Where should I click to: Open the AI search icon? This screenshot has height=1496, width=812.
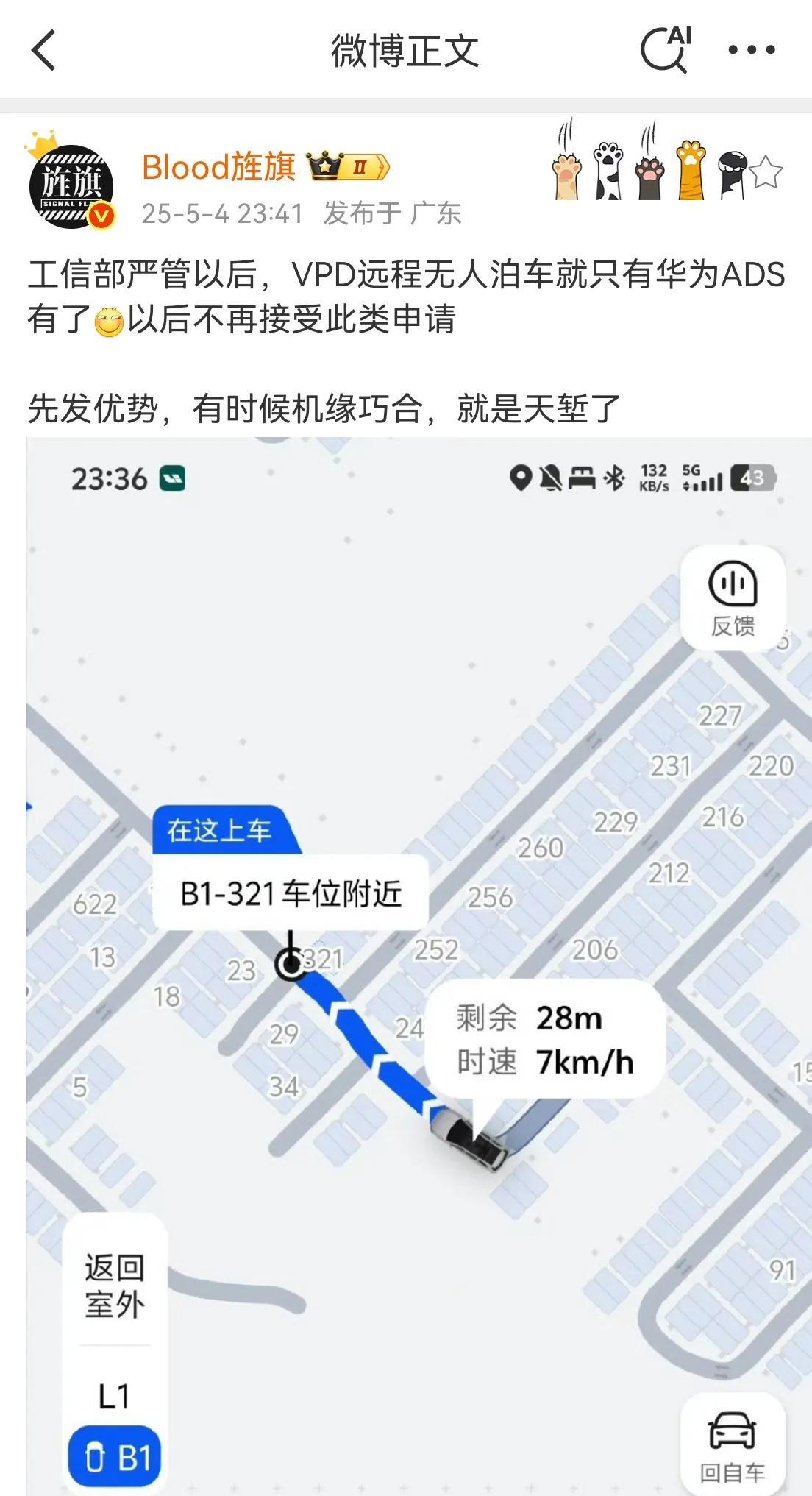tap(666, 50)
